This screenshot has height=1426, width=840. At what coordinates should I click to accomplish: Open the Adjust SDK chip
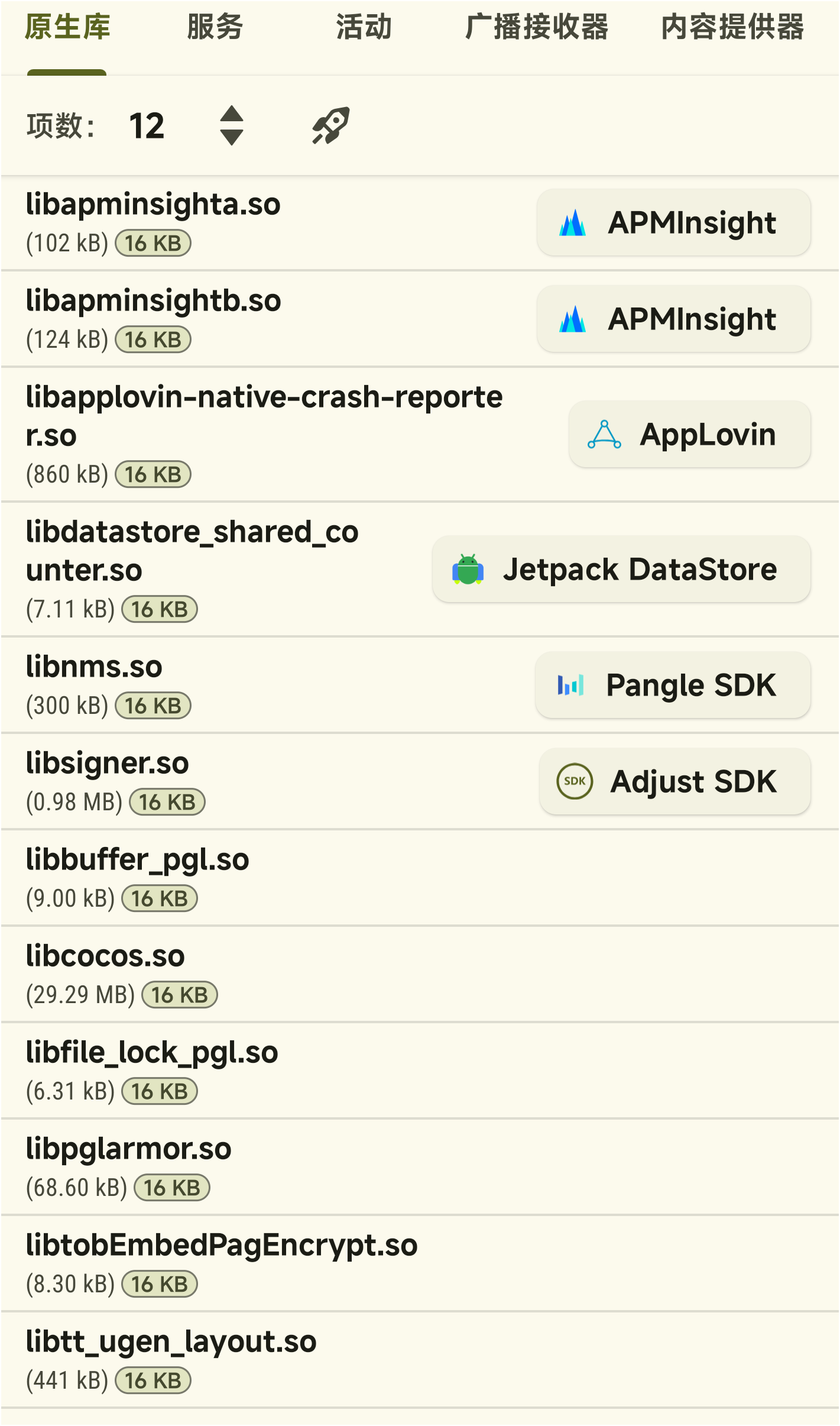(x=674, y=782)
